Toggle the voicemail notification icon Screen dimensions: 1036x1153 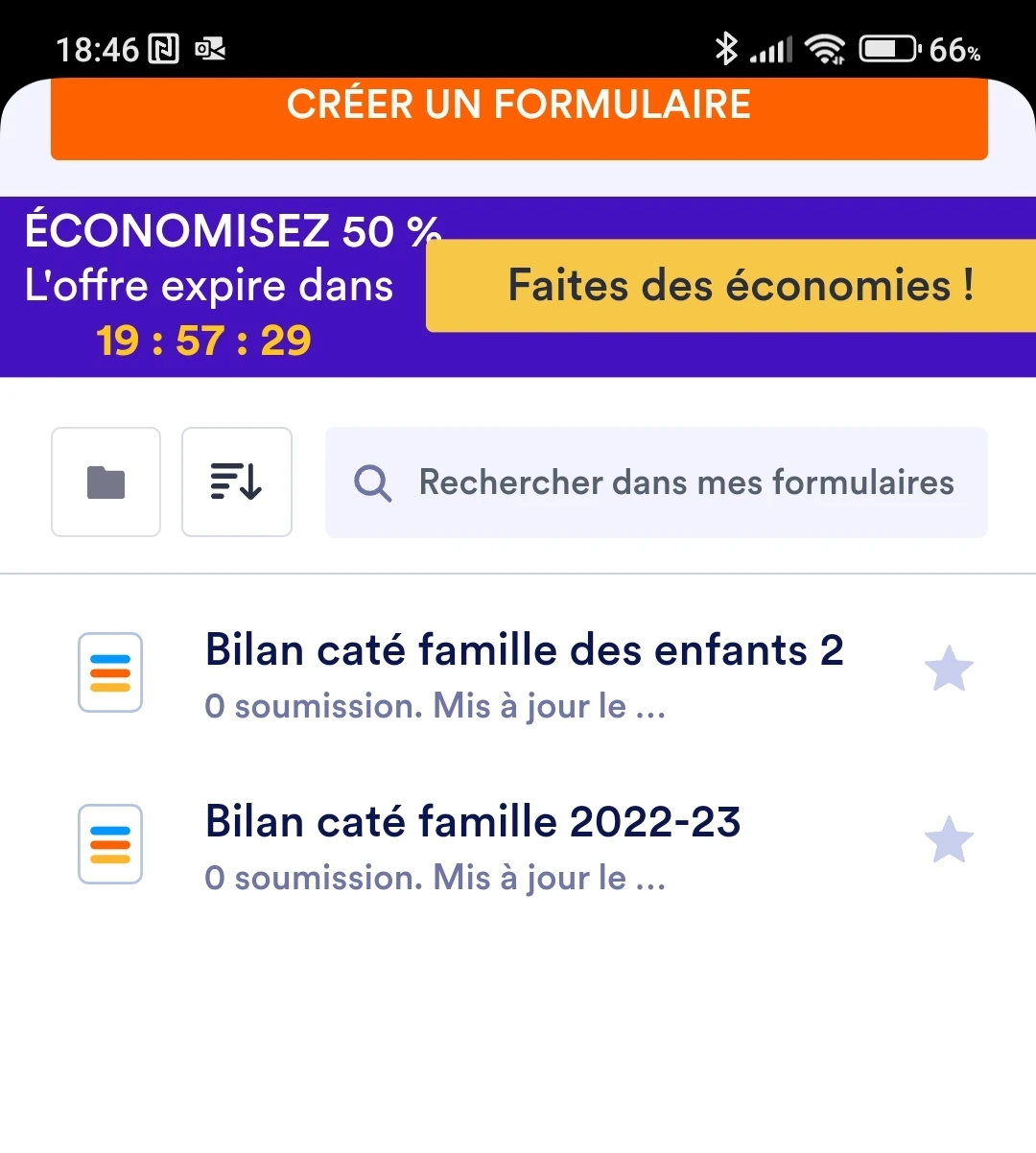[213, 49]
